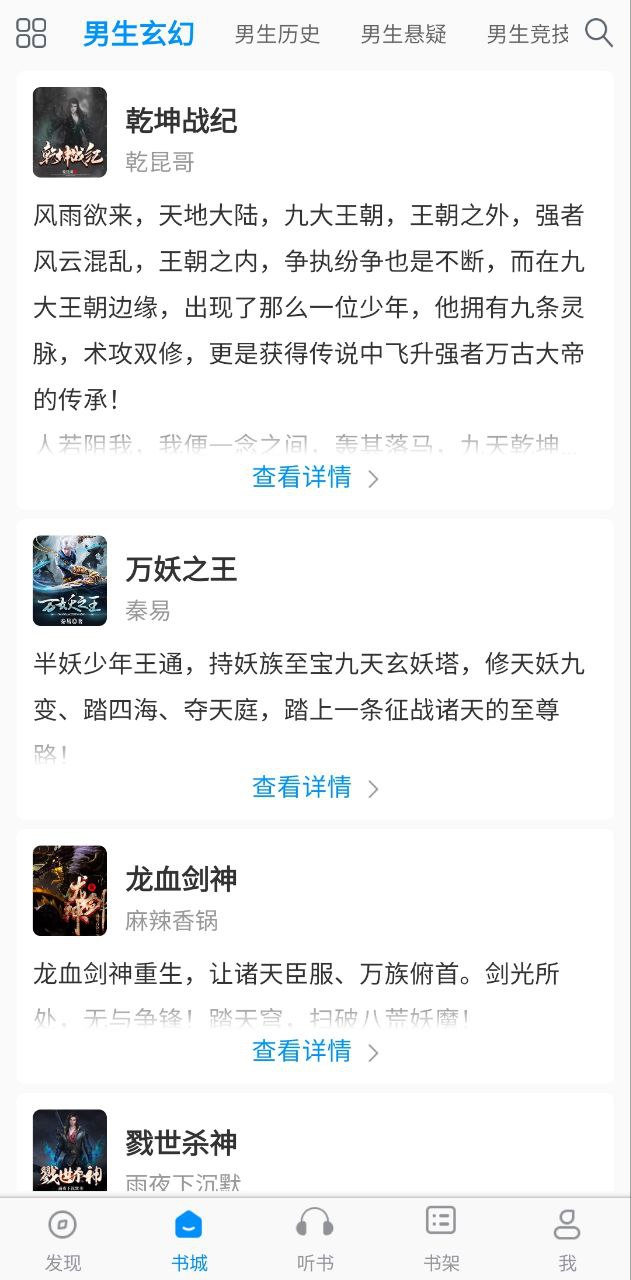Go to the 我 profile tab

pos(567,1239)
